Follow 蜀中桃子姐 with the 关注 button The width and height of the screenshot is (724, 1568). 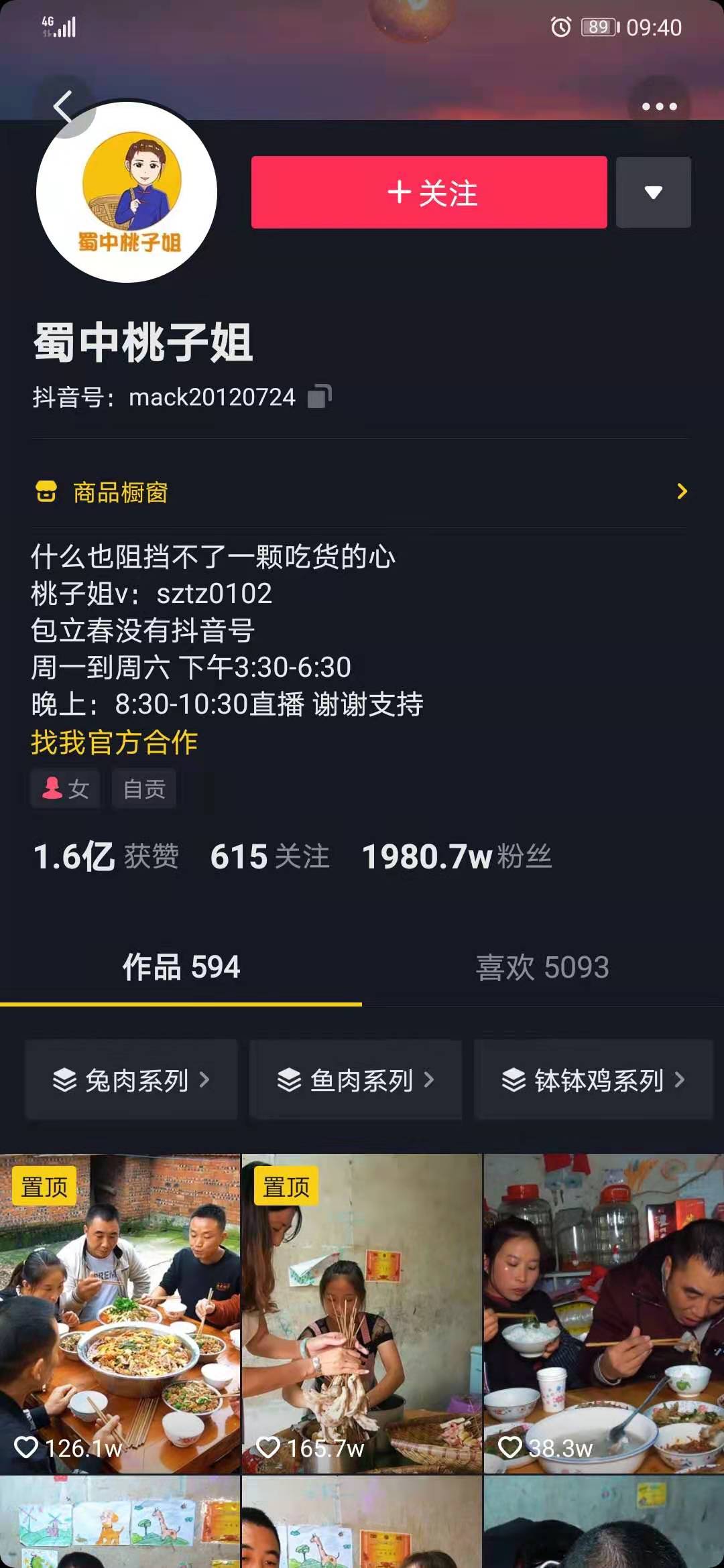coord(429,193)
